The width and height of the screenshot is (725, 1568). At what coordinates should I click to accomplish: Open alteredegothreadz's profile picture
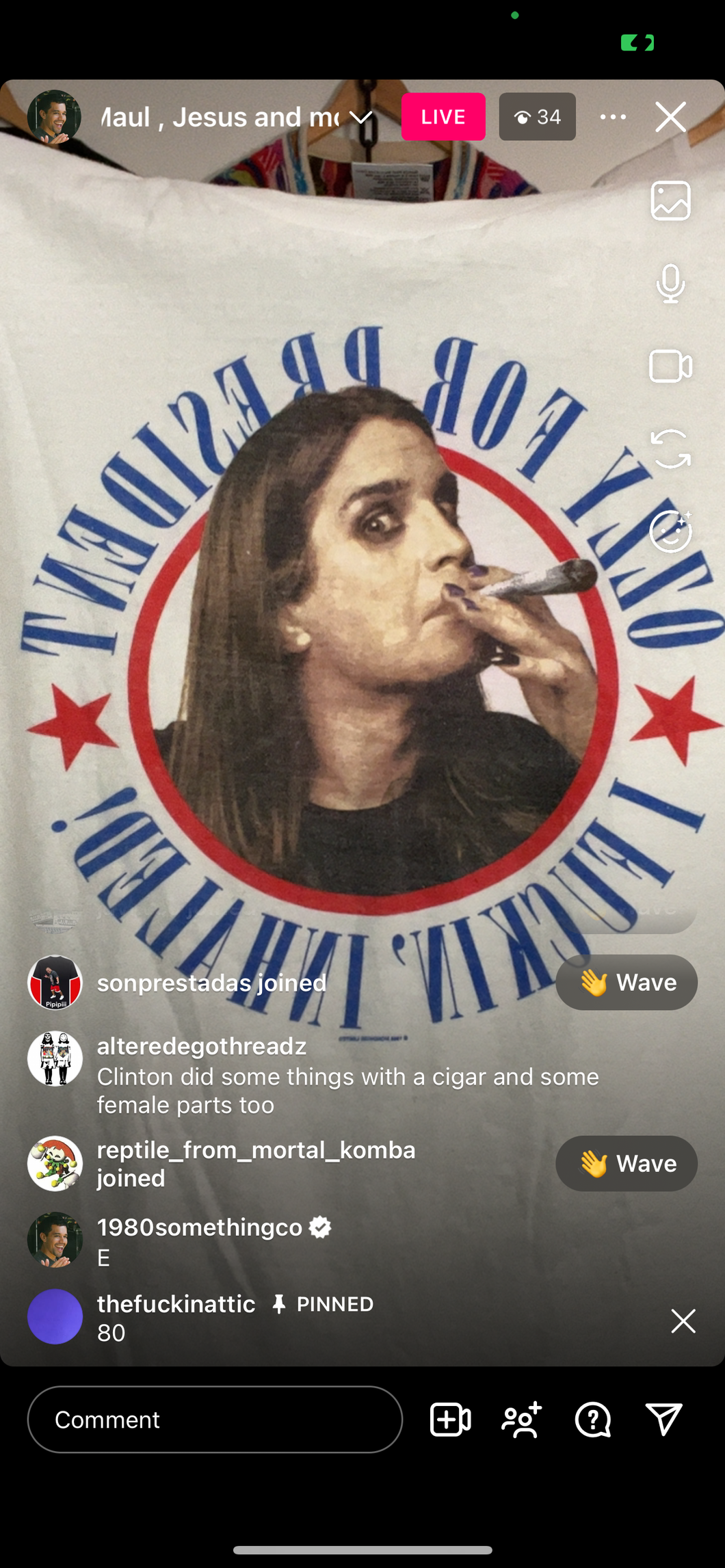pyautogui.click(x=55, y=1059)
